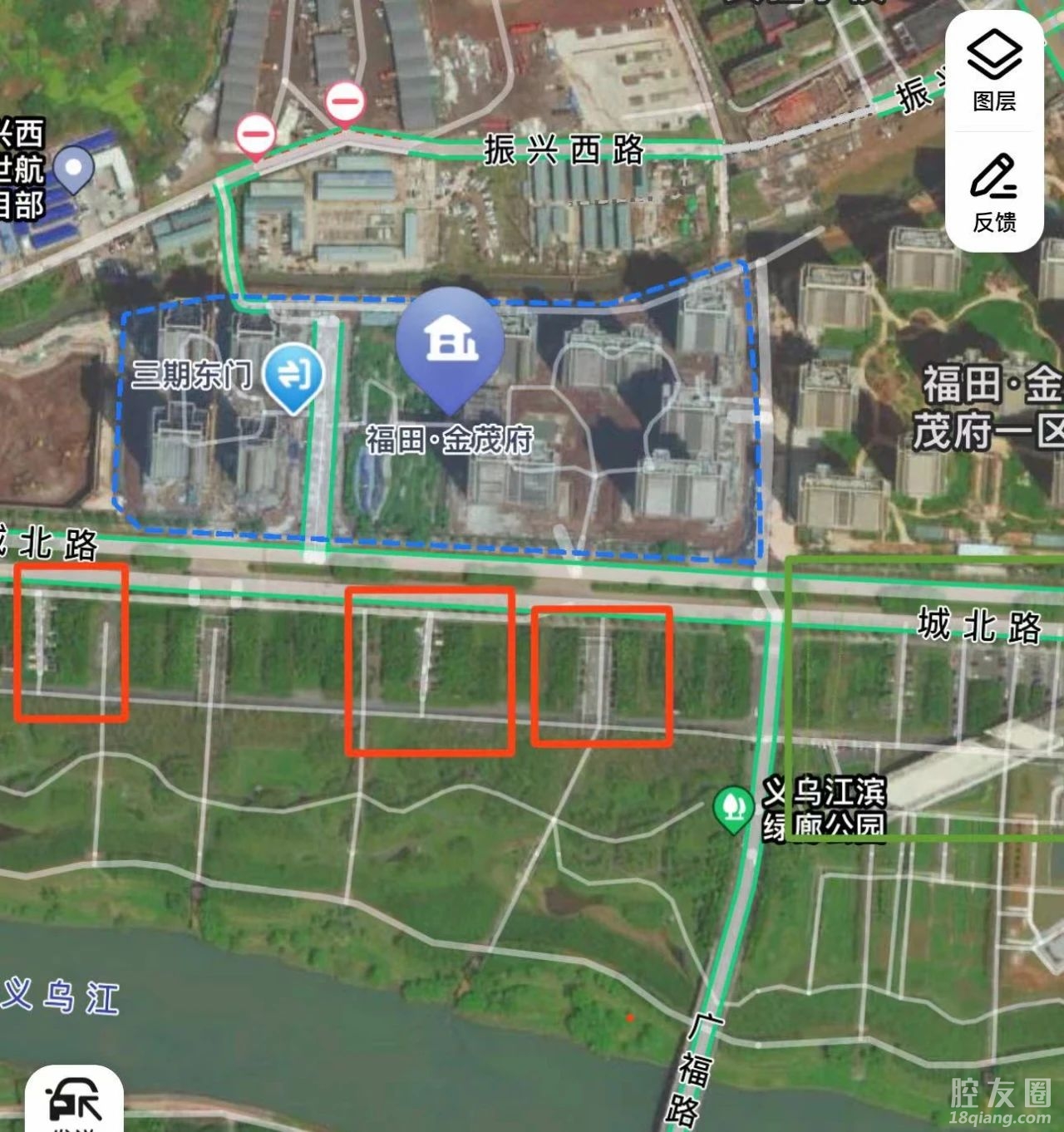Screen dimensions: 1064x1132
Task: Open the 图层 map layers panel
Action: point(994,70)
